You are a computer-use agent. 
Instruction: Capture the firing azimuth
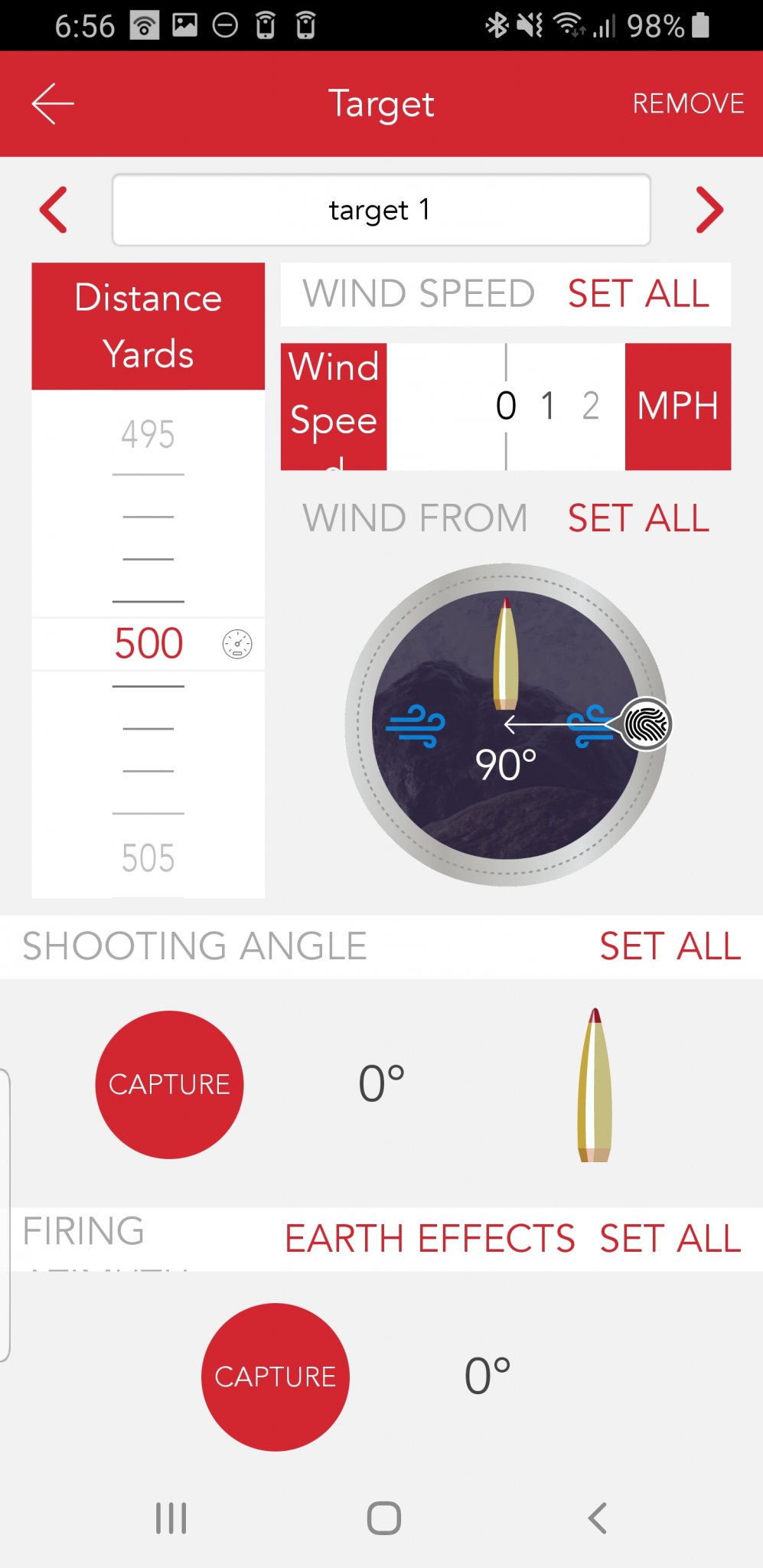tap(275, 1377)
